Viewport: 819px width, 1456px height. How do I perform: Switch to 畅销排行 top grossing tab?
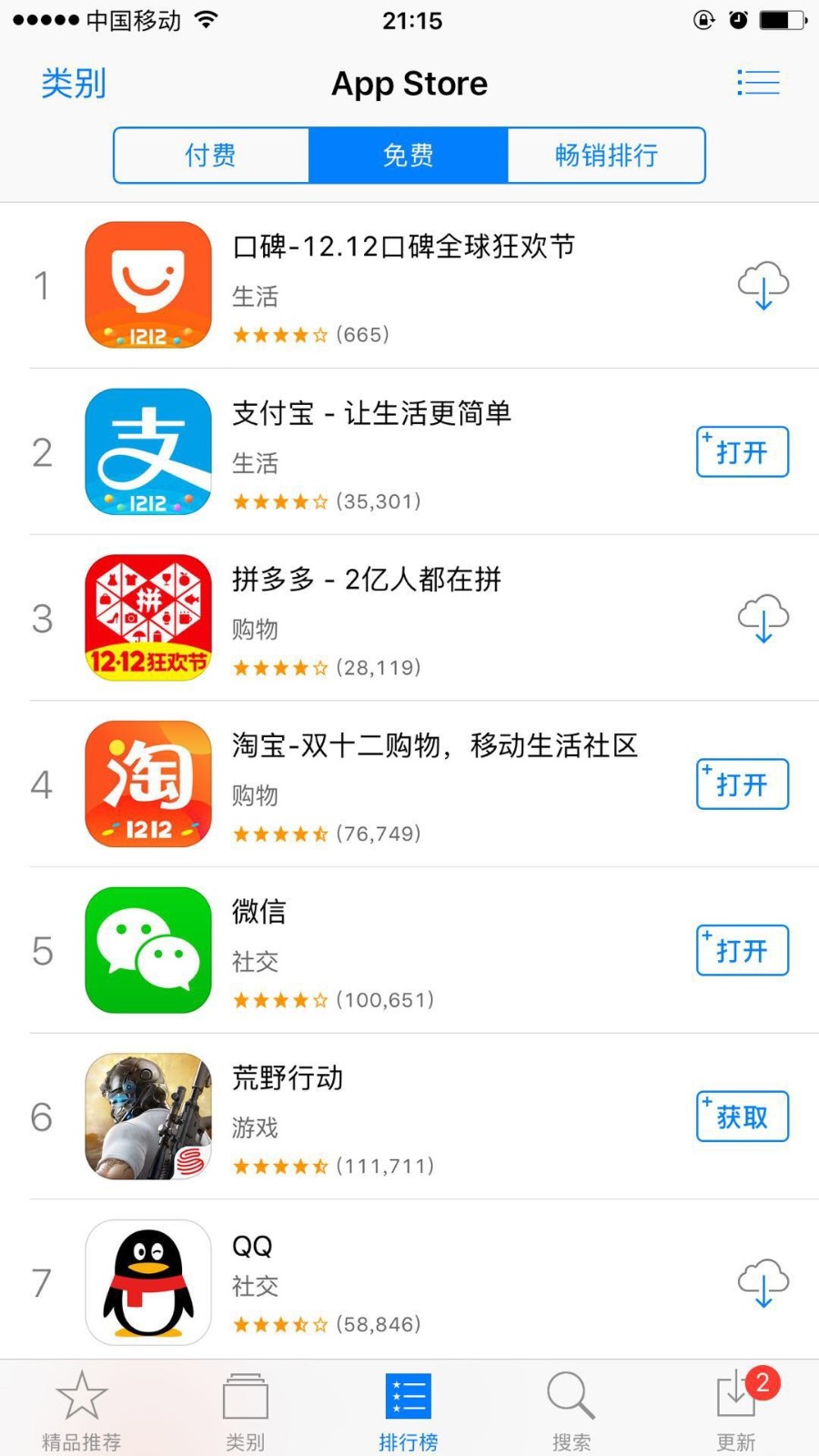coord(606,156)
